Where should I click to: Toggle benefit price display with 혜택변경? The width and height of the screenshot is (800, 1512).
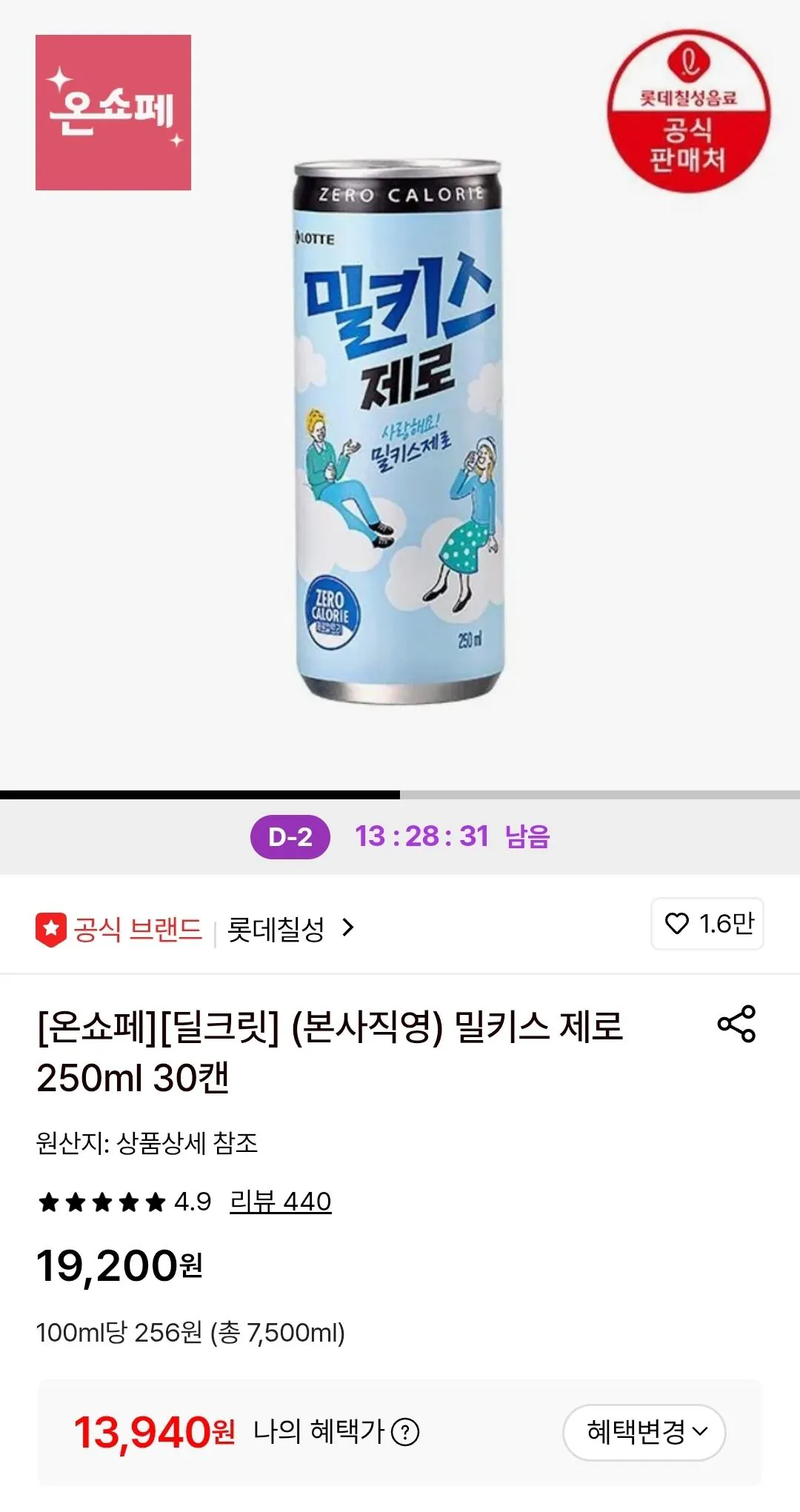point(644,1431)
